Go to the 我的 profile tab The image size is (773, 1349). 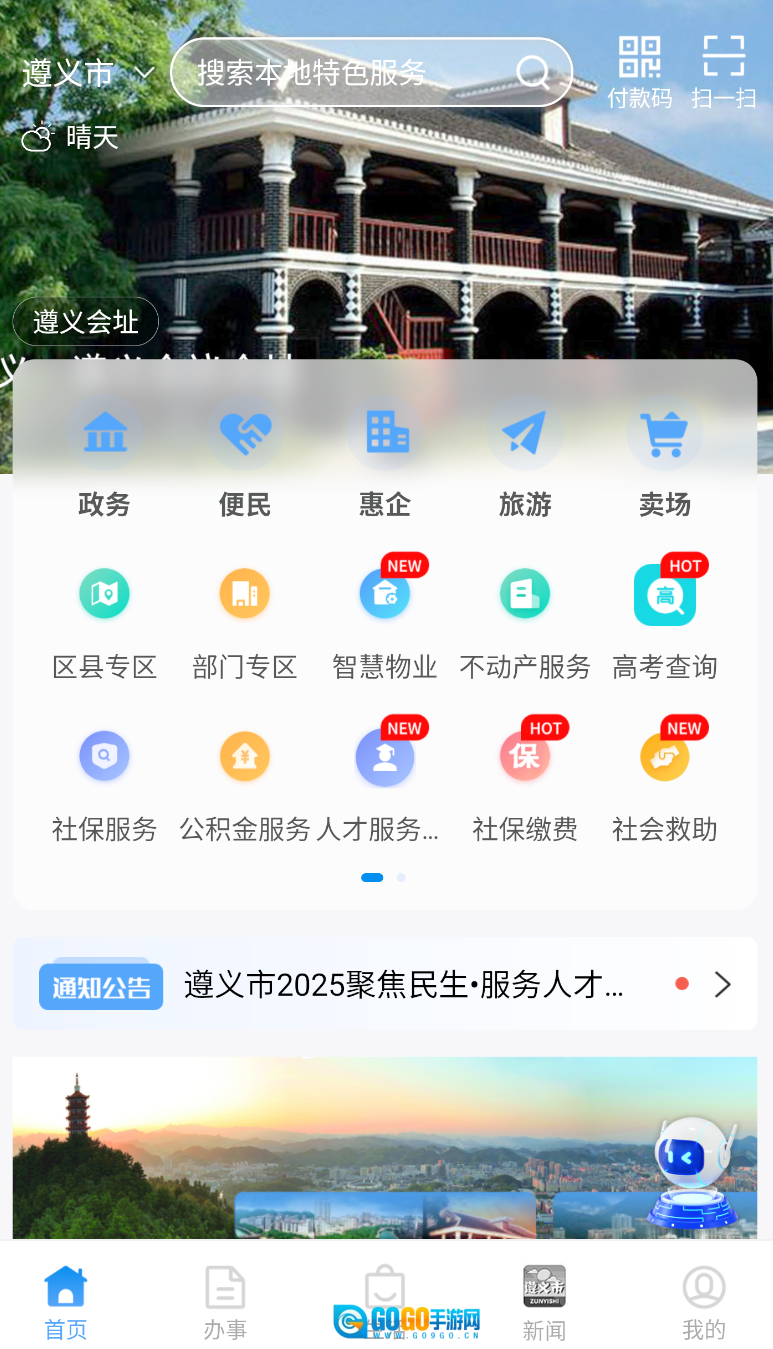pos(704,1302)
